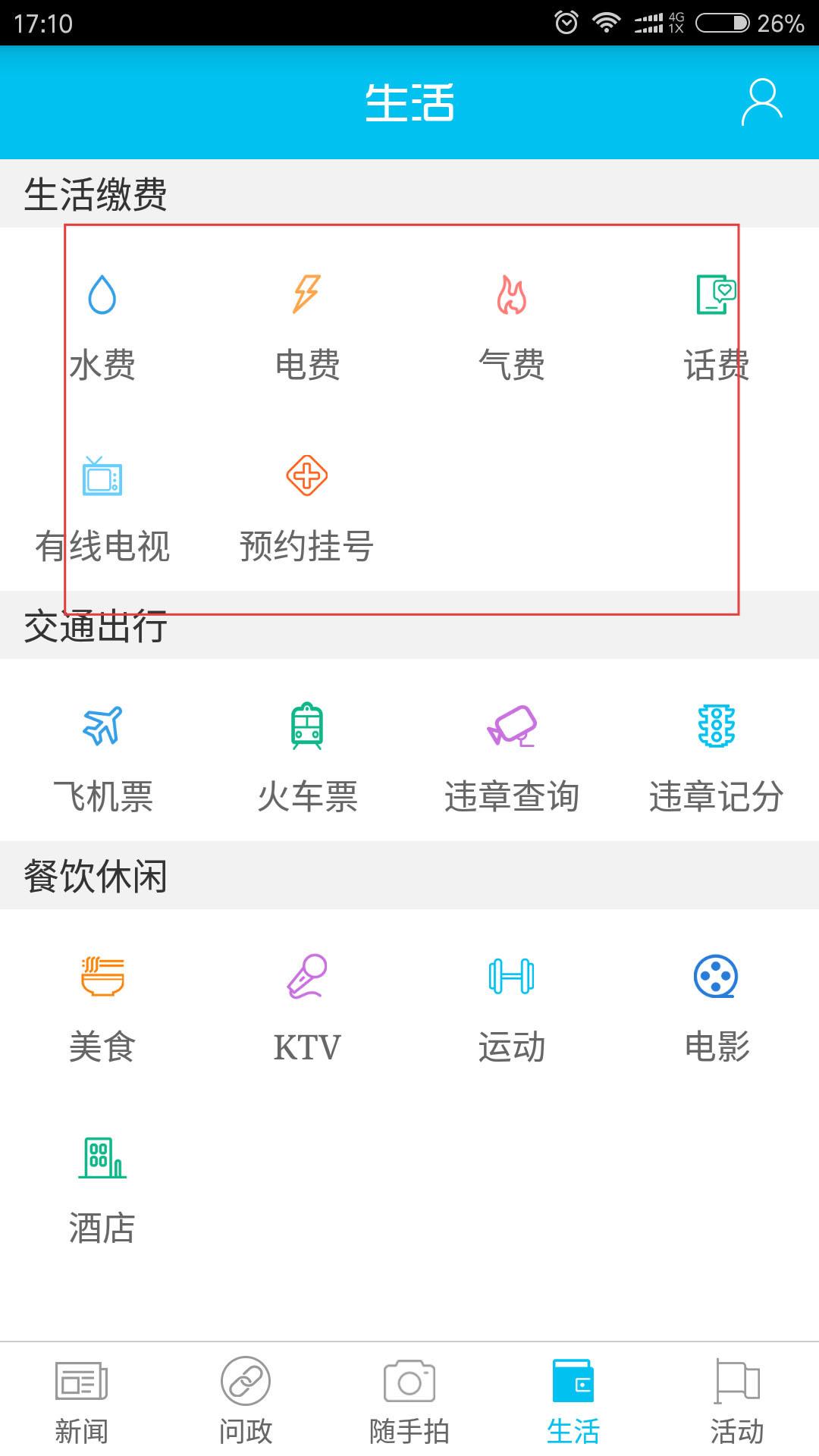Switch to the 问政 tab

pos(246,1400)
